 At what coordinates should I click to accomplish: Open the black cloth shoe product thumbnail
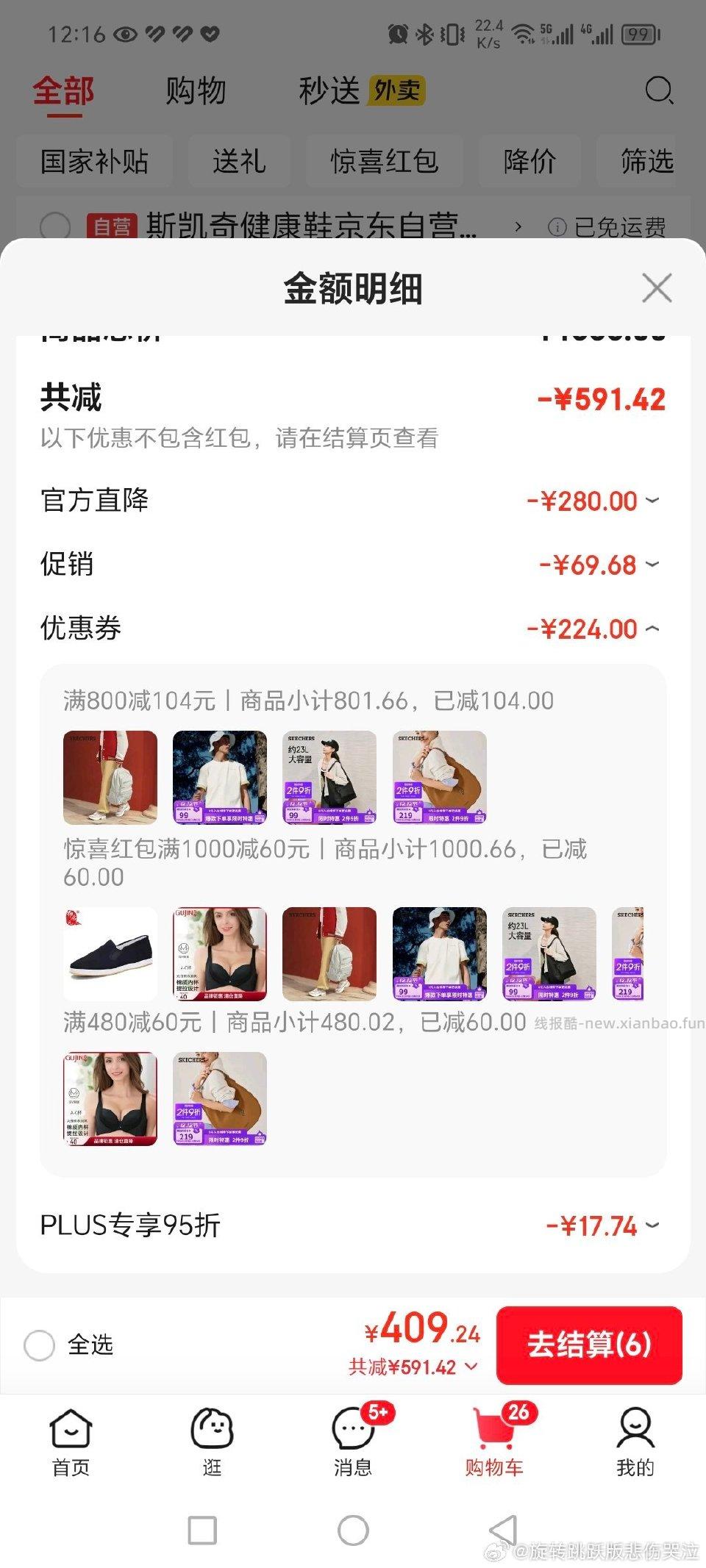[x=110, y=953]
